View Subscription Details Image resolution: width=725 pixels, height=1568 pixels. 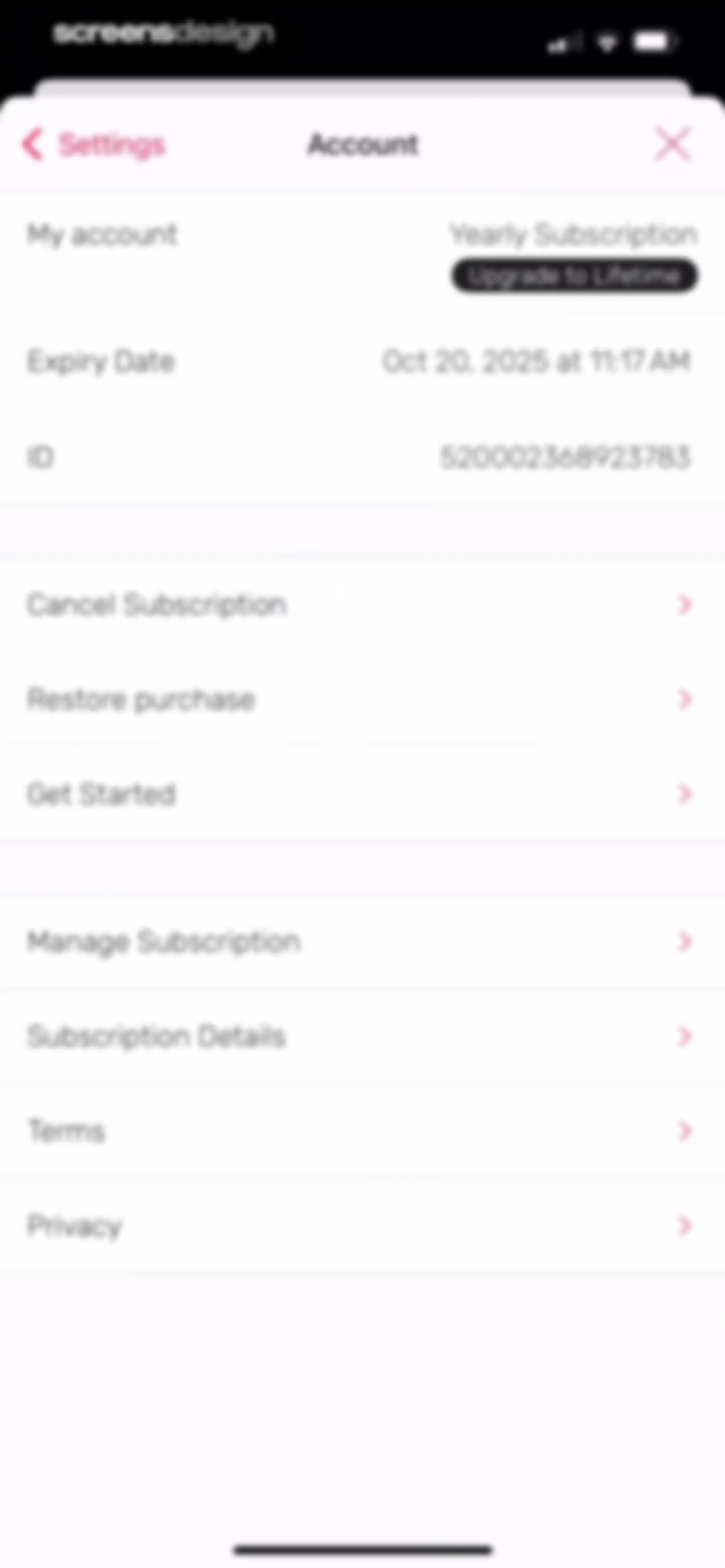point(362,1036)
